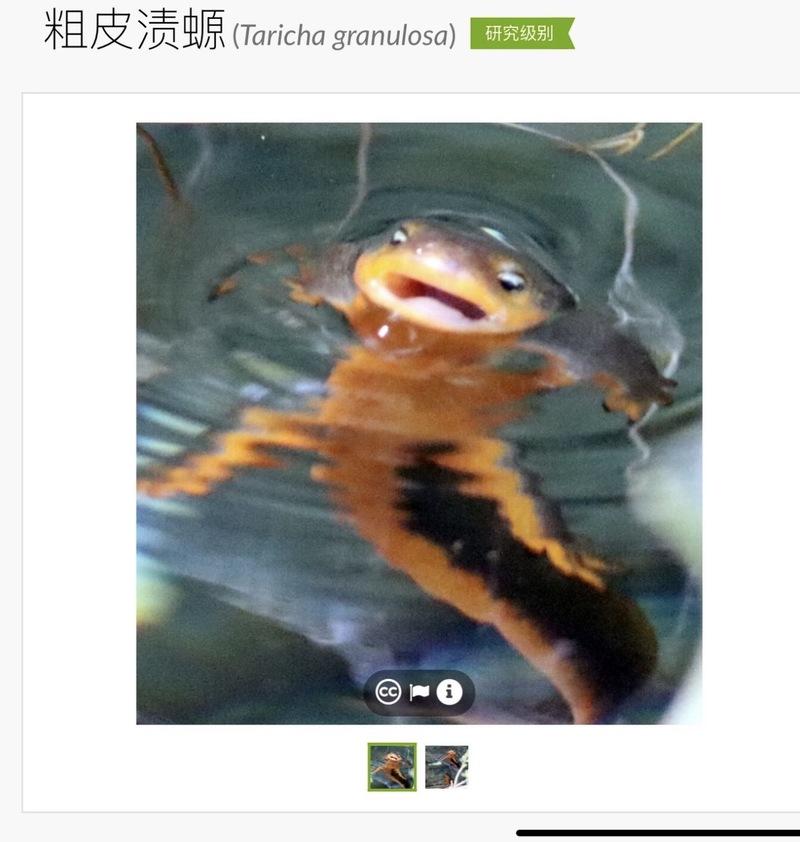Switch to the second photo thumbnail
The height and width of the screenshot is (842, 800).
(x=446, y=767)
